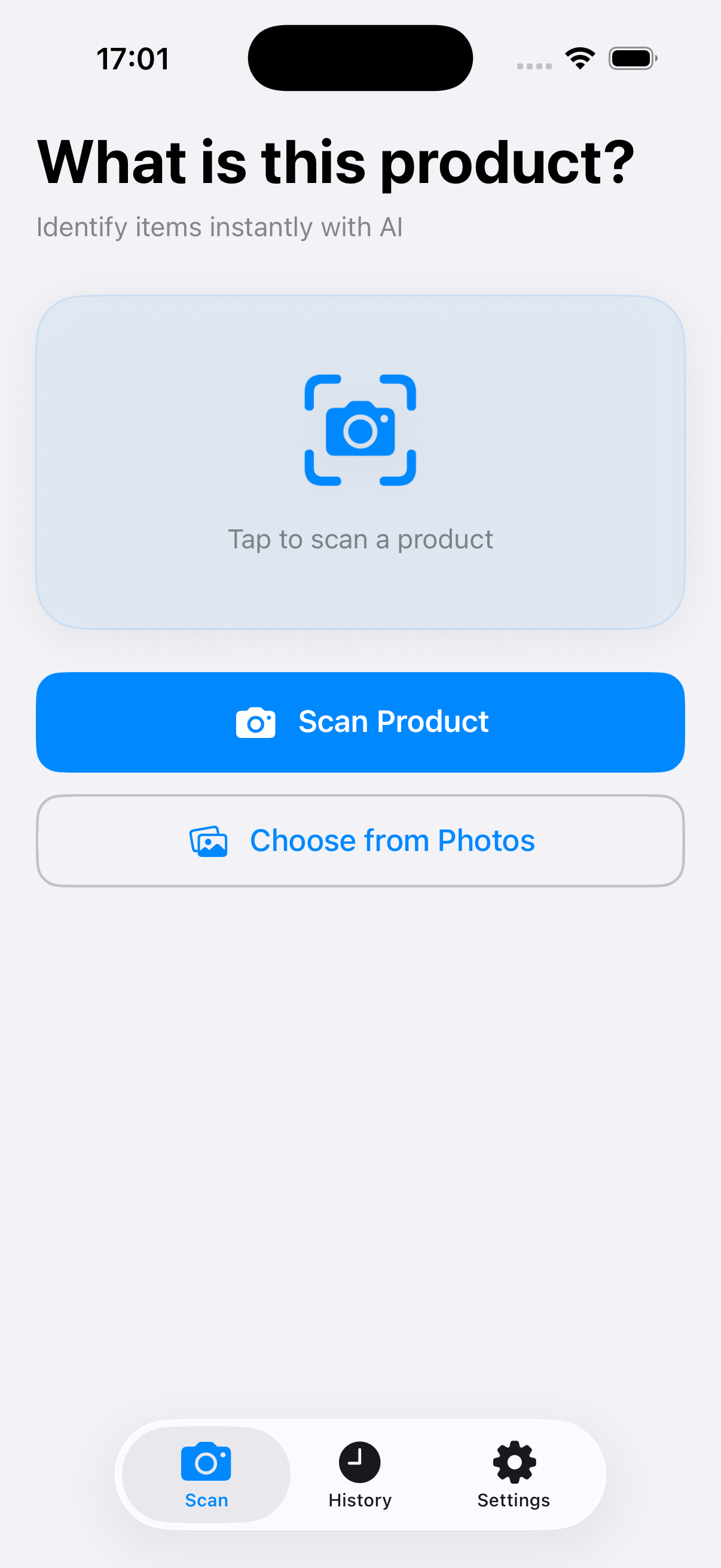Tap the blue viewfinder brackets around the camera
Viewport: 721px width, 1568px height.
point(360,431)
